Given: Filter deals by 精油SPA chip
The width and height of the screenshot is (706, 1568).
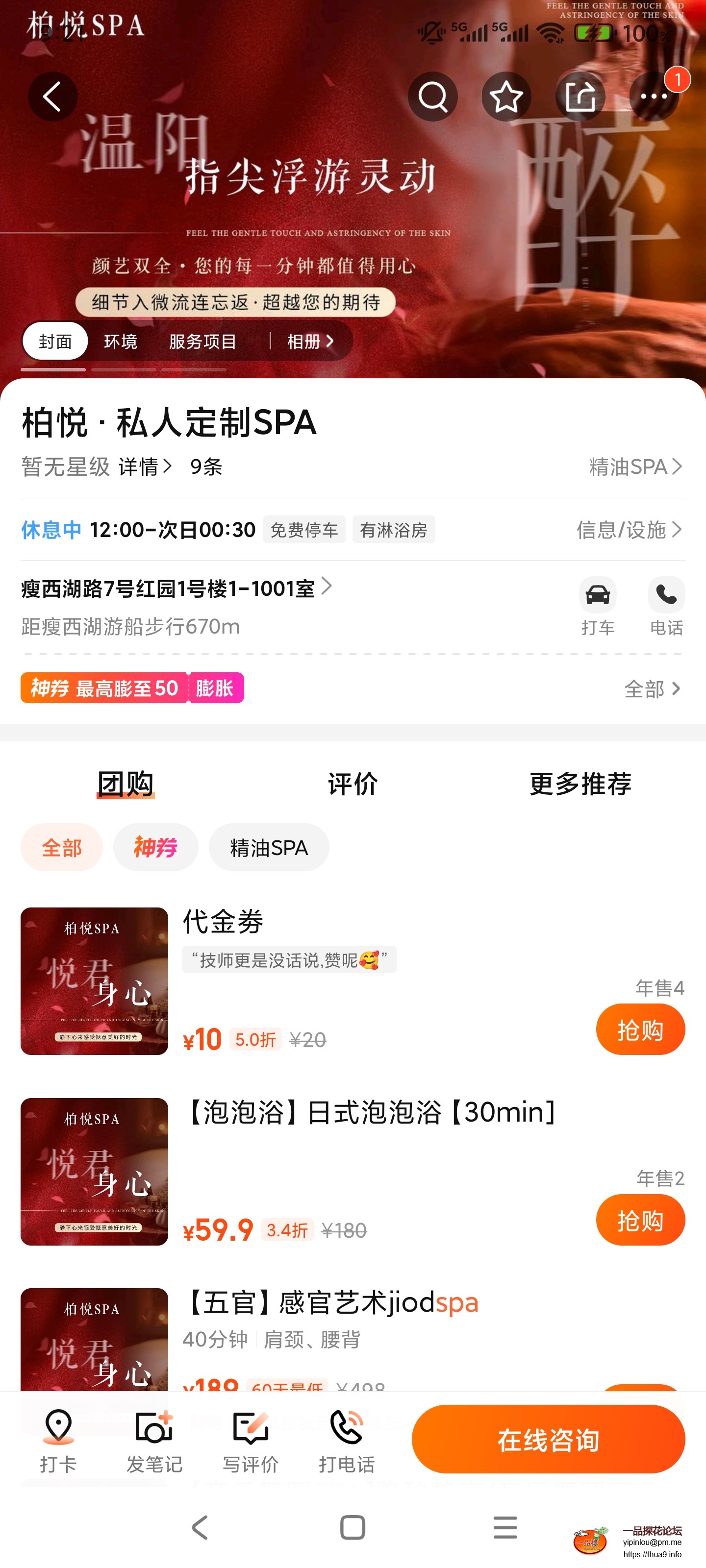Looking at the screenshot, I should 269,847.
